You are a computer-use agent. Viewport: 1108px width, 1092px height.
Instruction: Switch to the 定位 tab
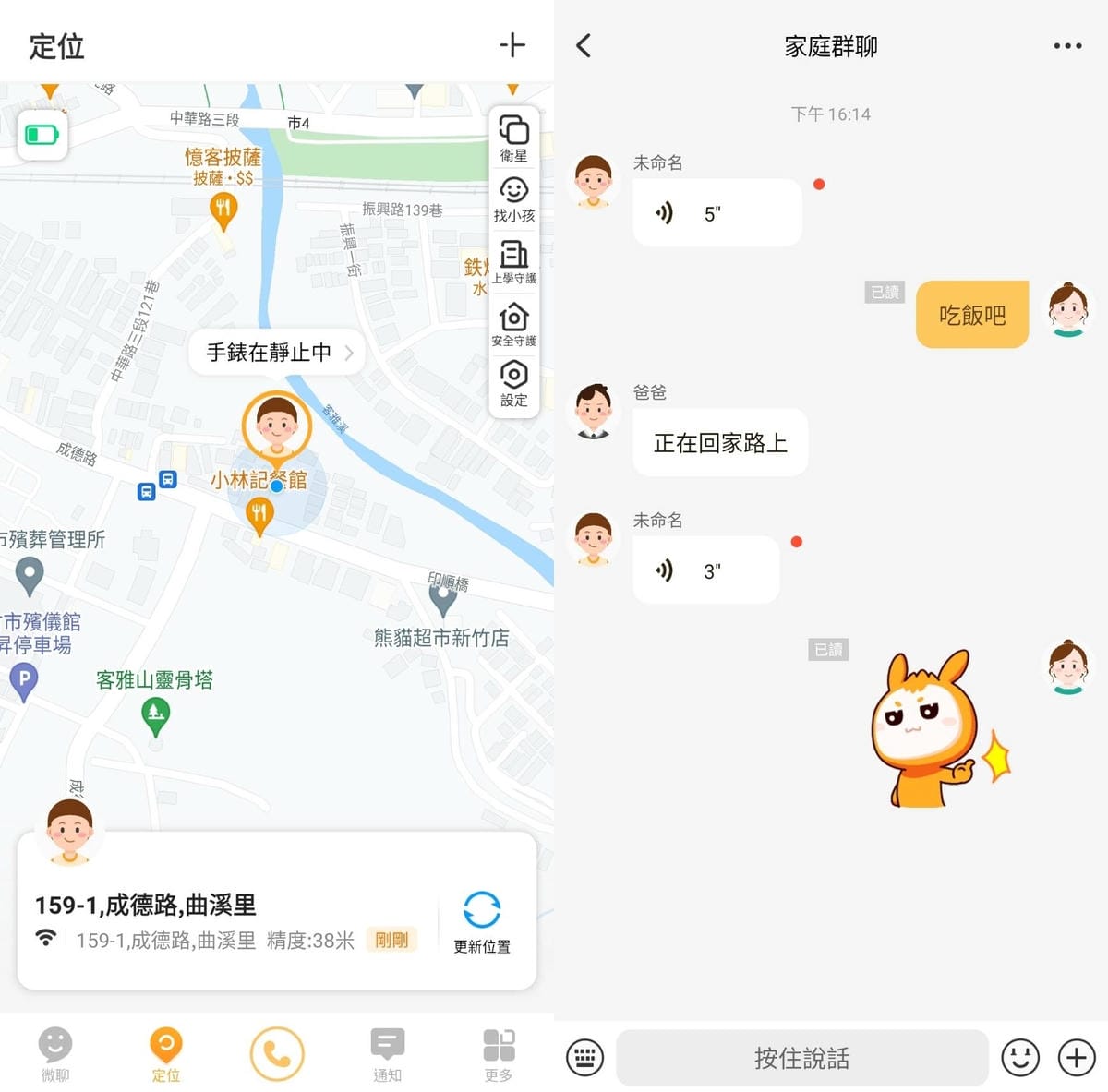point(166,1053)
